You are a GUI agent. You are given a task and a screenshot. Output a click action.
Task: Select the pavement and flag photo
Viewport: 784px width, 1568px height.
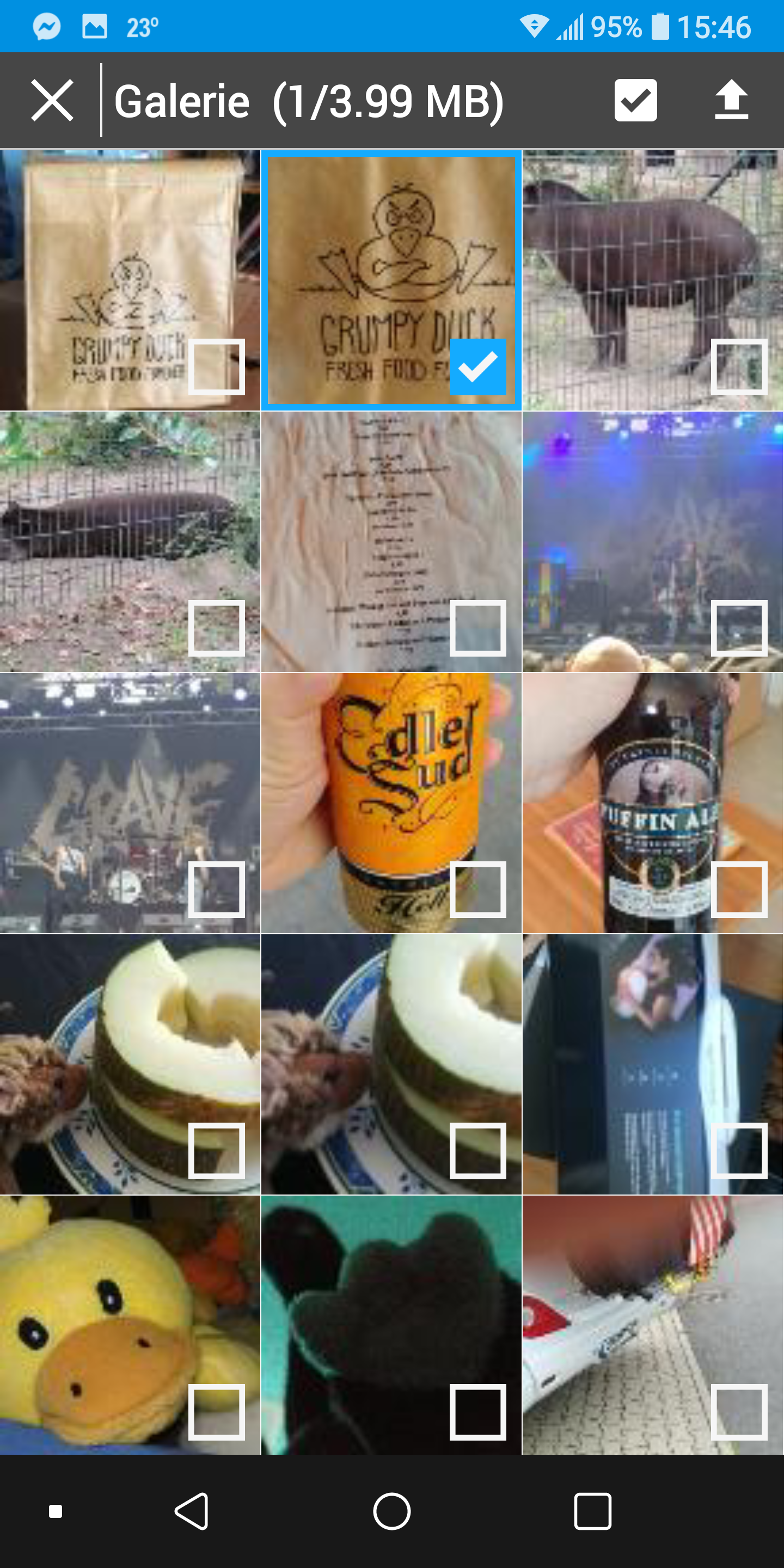739,1412
